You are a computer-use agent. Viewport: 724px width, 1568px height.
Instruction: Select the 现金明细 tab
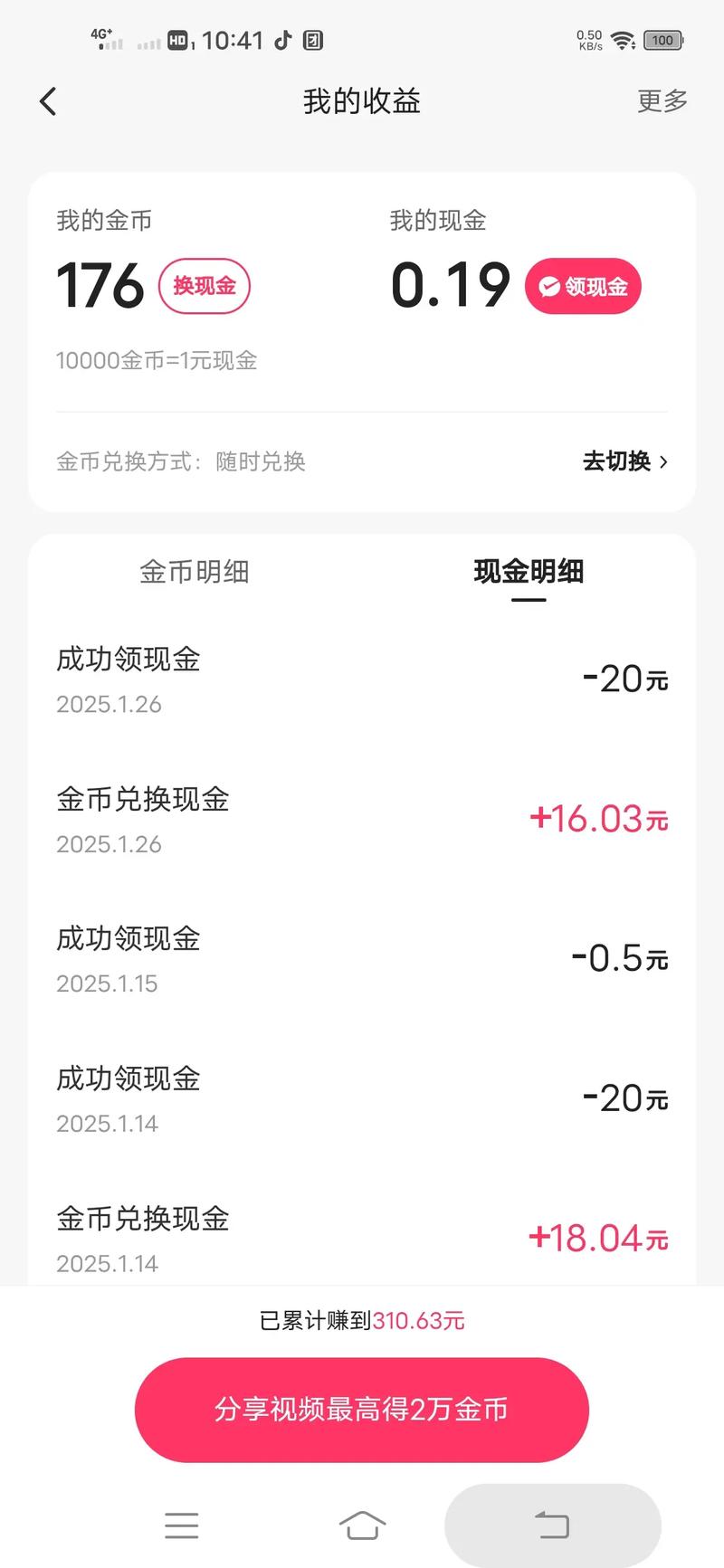point(529,572)
